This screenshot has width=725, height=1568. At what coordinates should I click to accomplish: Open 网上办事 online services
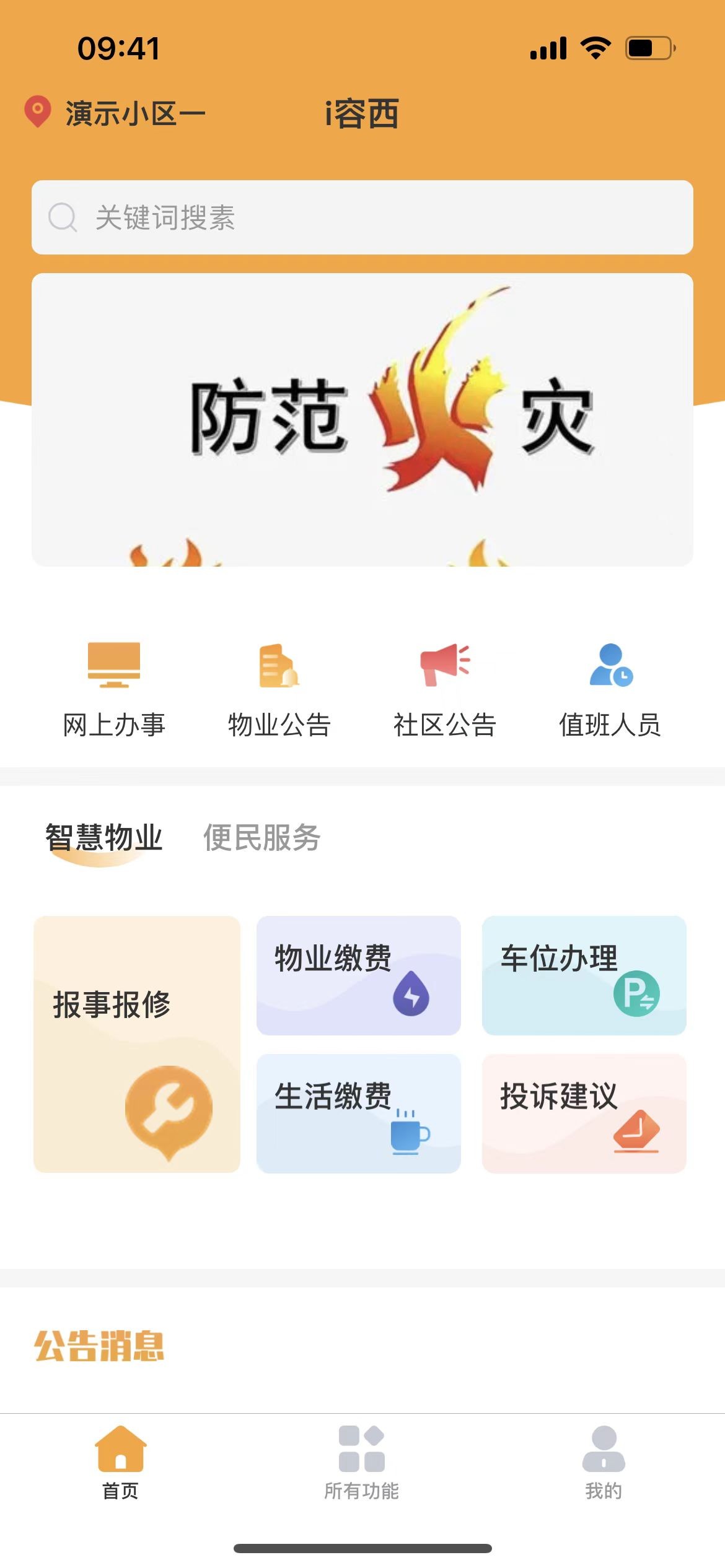click(x=114, y=690)
